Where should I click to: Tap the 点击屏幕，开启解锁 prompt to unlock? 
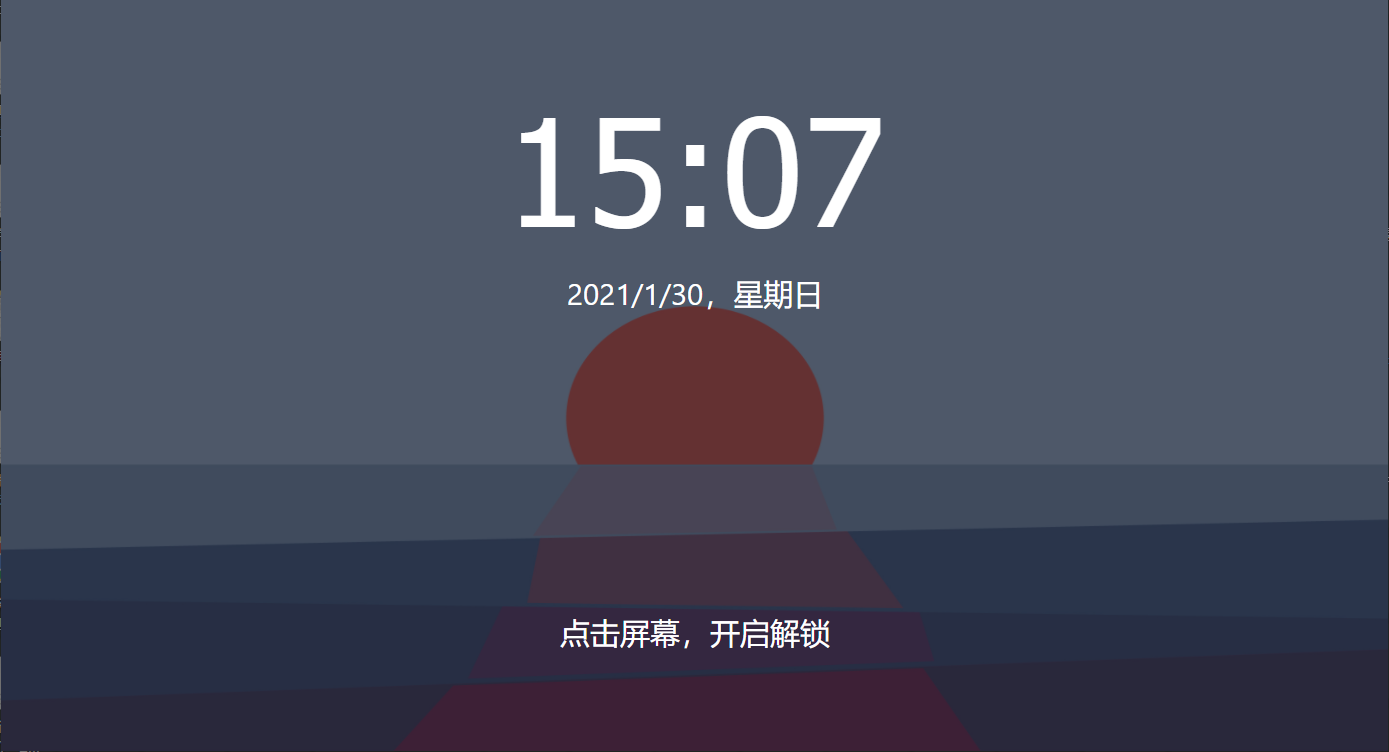pyautogui.click(x=694, y=635)
